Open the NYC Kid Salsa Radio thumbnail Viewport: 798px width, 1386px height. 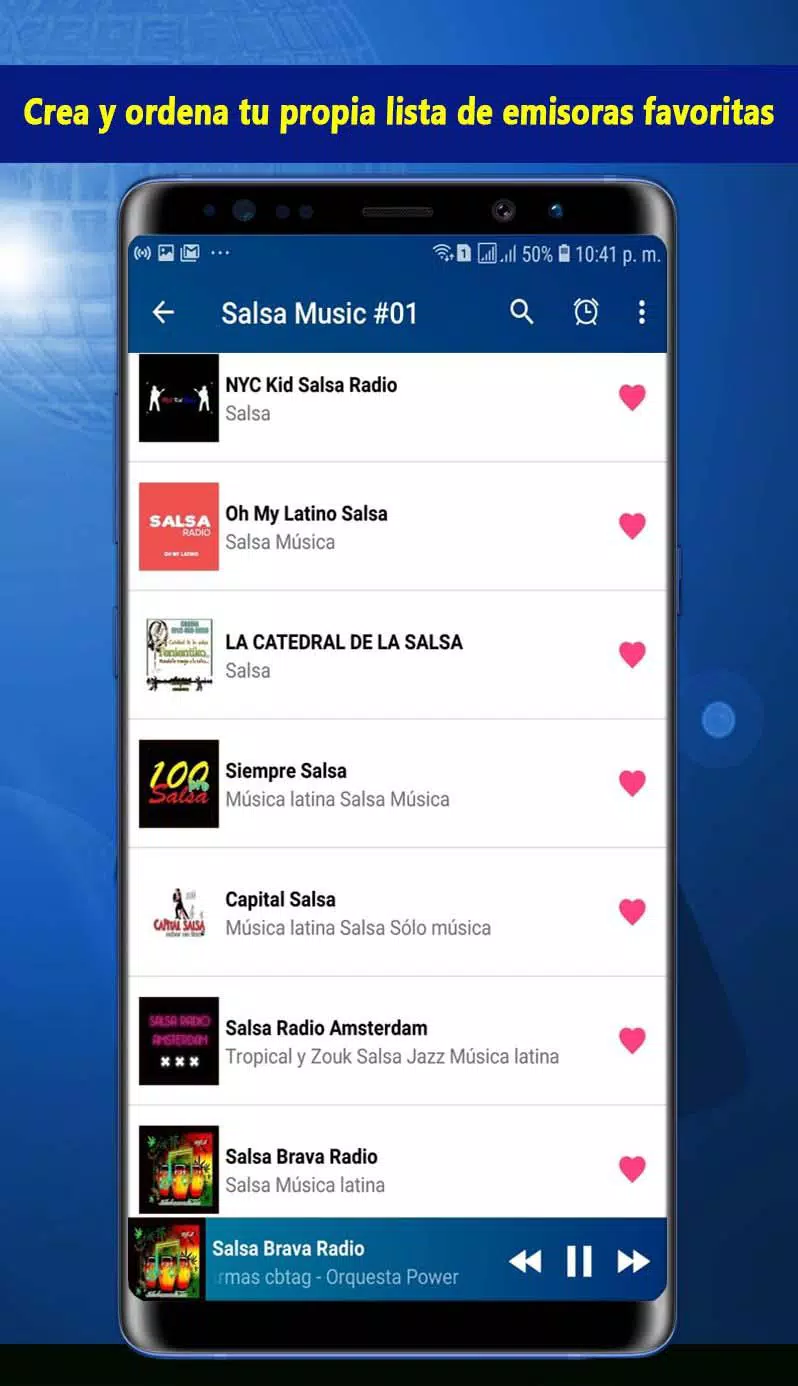[x=178, y=397]
